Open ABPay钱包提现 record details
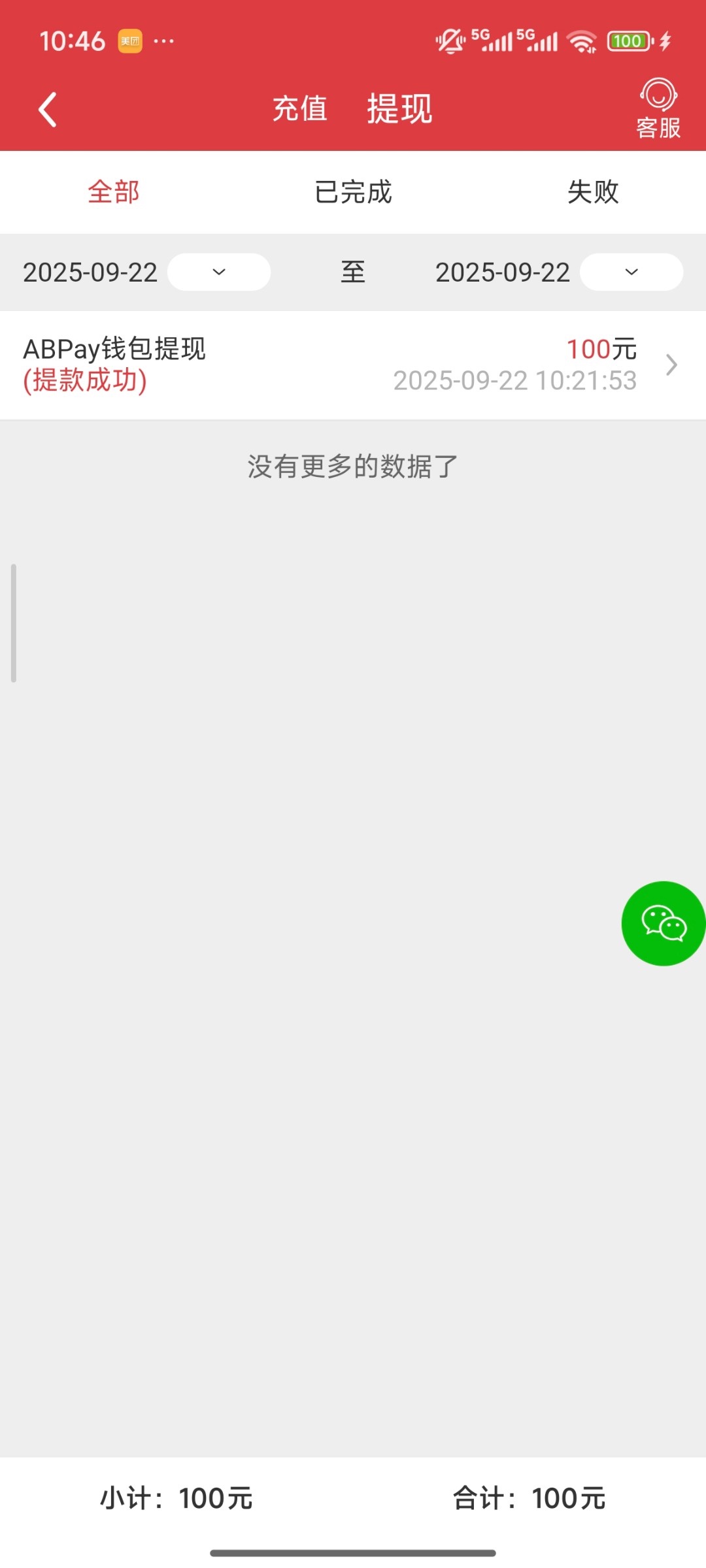 click(353, 365)
